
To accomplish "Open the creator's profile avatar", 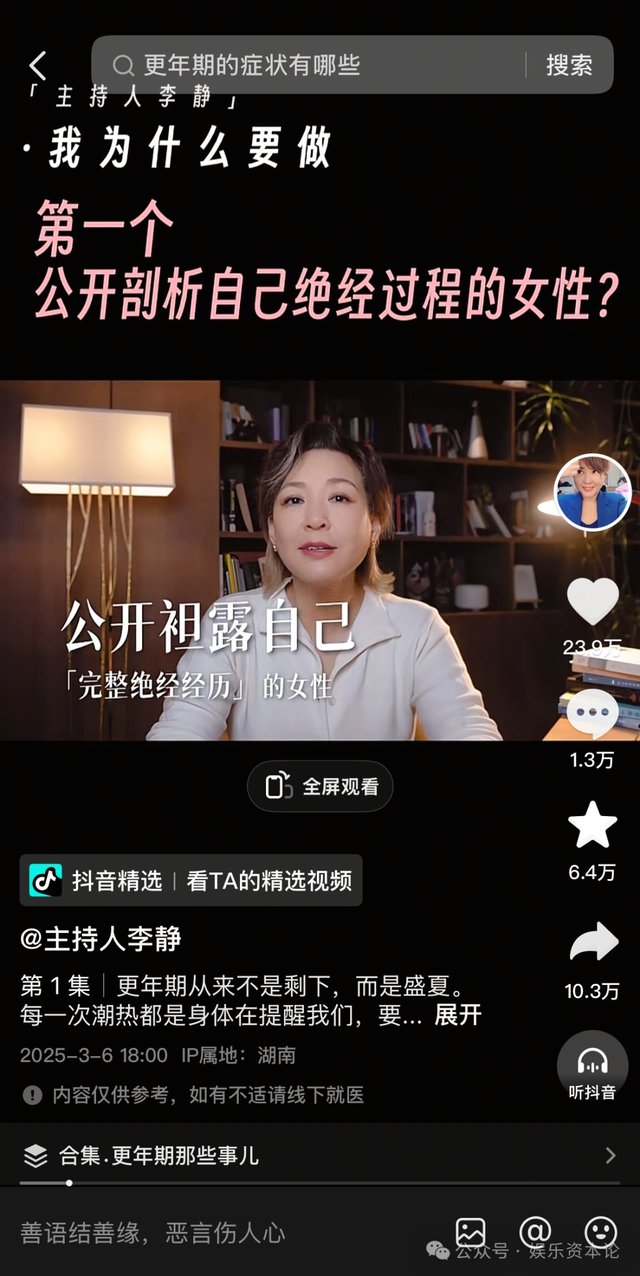I will 592,491.
